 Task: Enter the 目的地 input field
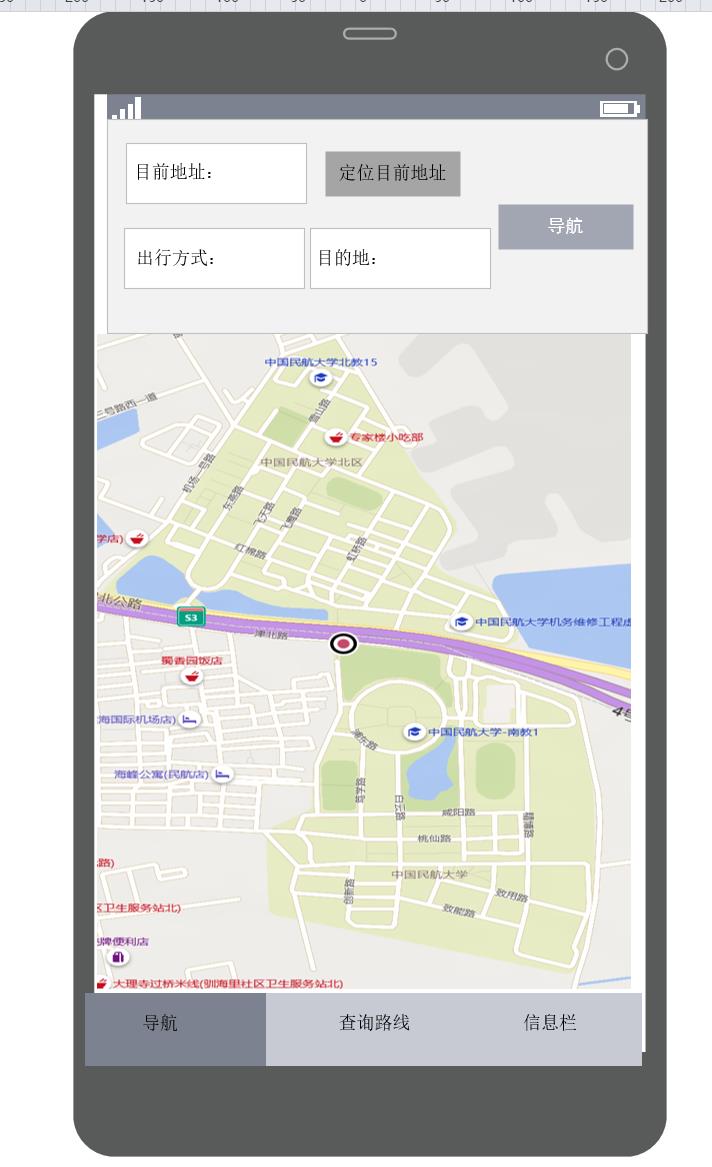(400, 258)
